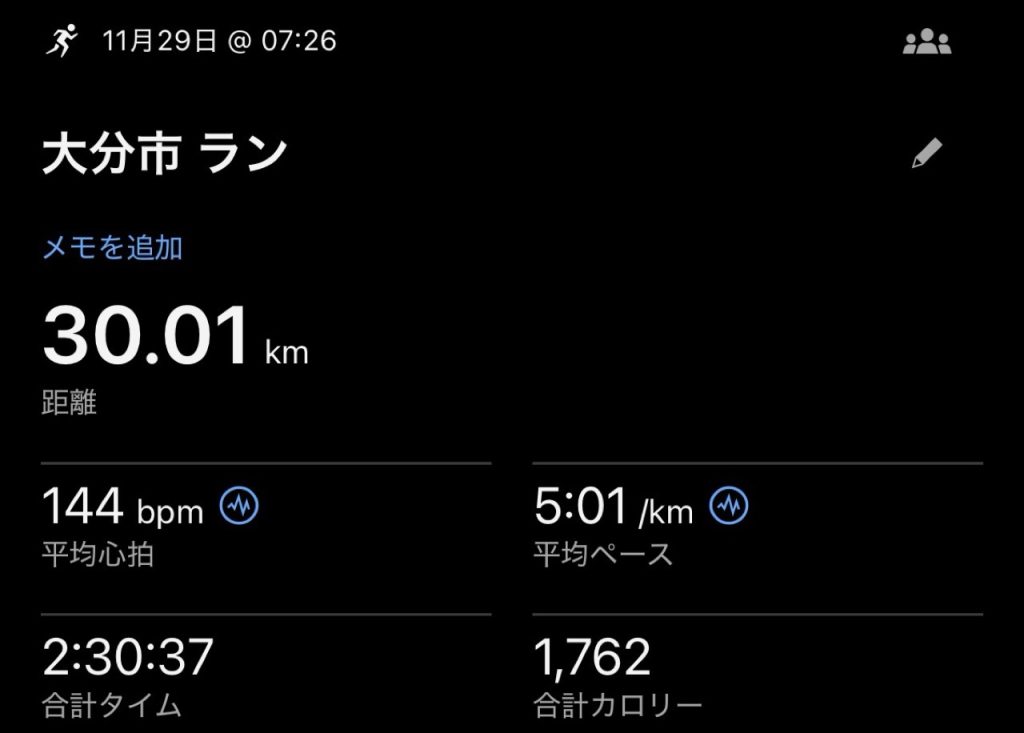Open the connections people icon
Image resolution: width=1024 pixels, height=733 pixels.
click(927, 42)
